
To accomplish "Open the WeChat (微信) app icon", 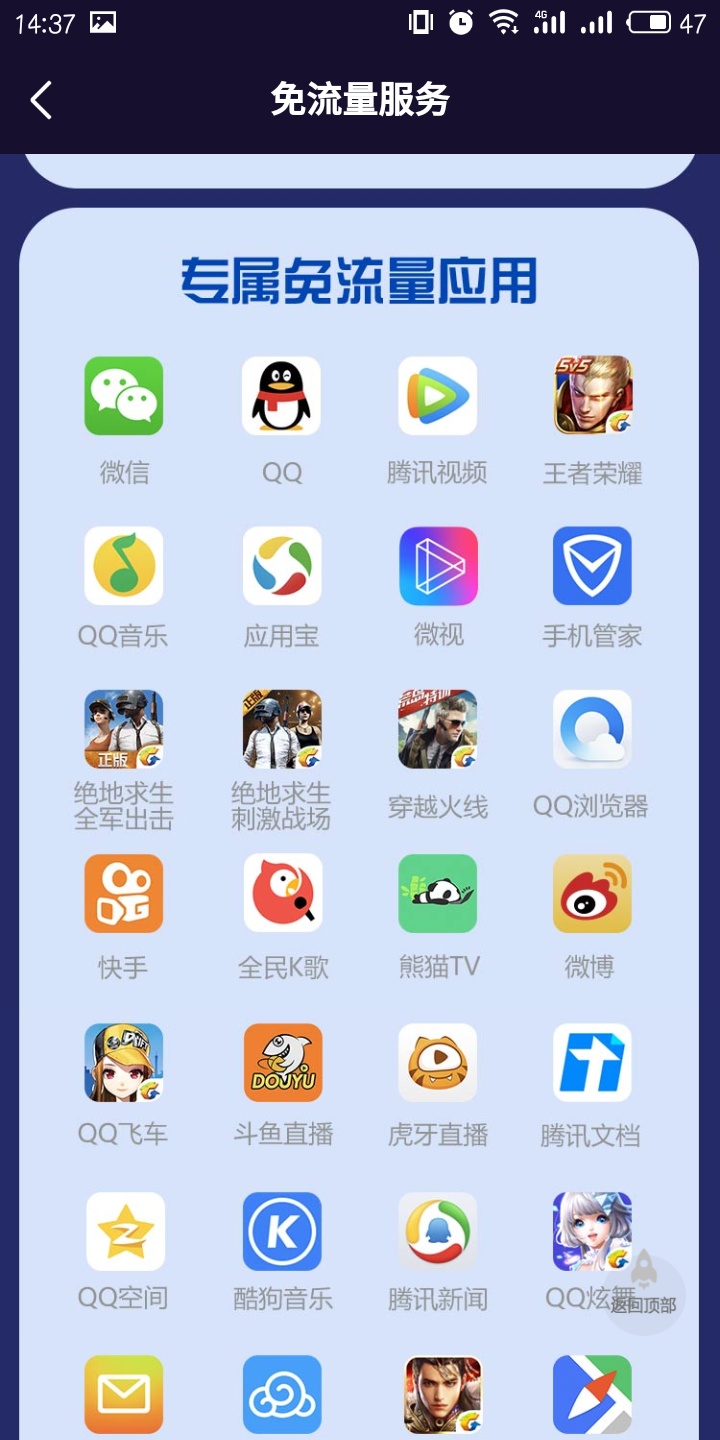I will [x=123, y=395].
